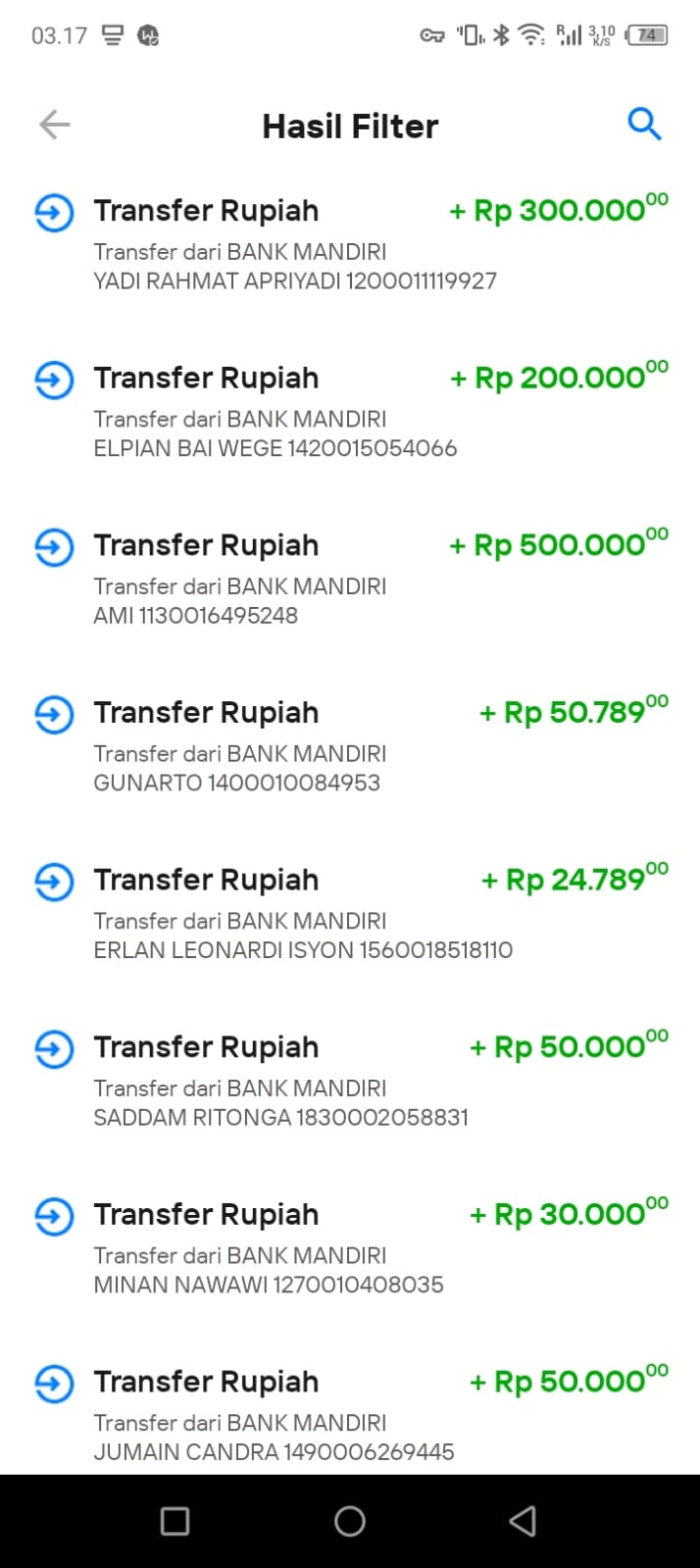The image size is (700, 1568).
Task: Open recent apps from the navigation bar
Action: 175,1521
